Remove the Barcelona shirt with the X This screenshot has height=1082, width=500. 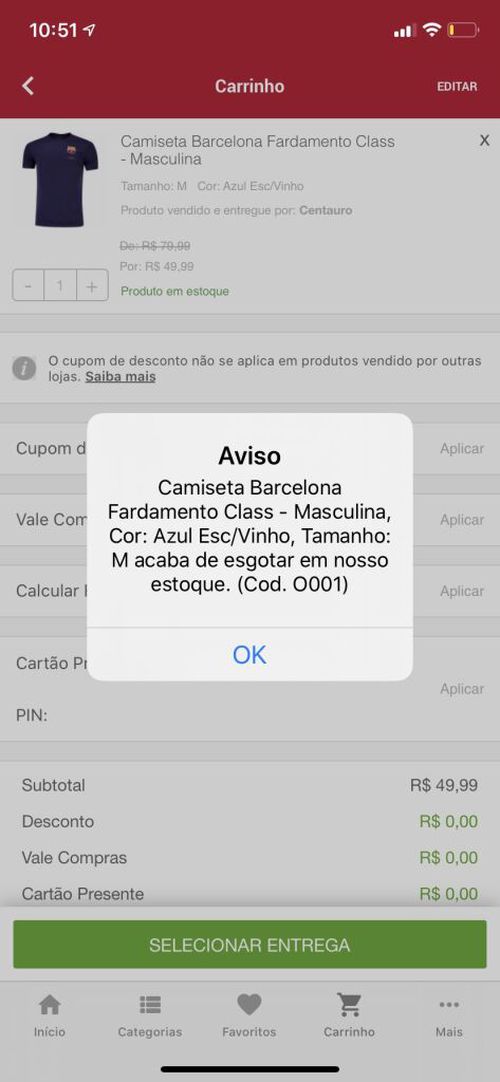pos(484,141)
